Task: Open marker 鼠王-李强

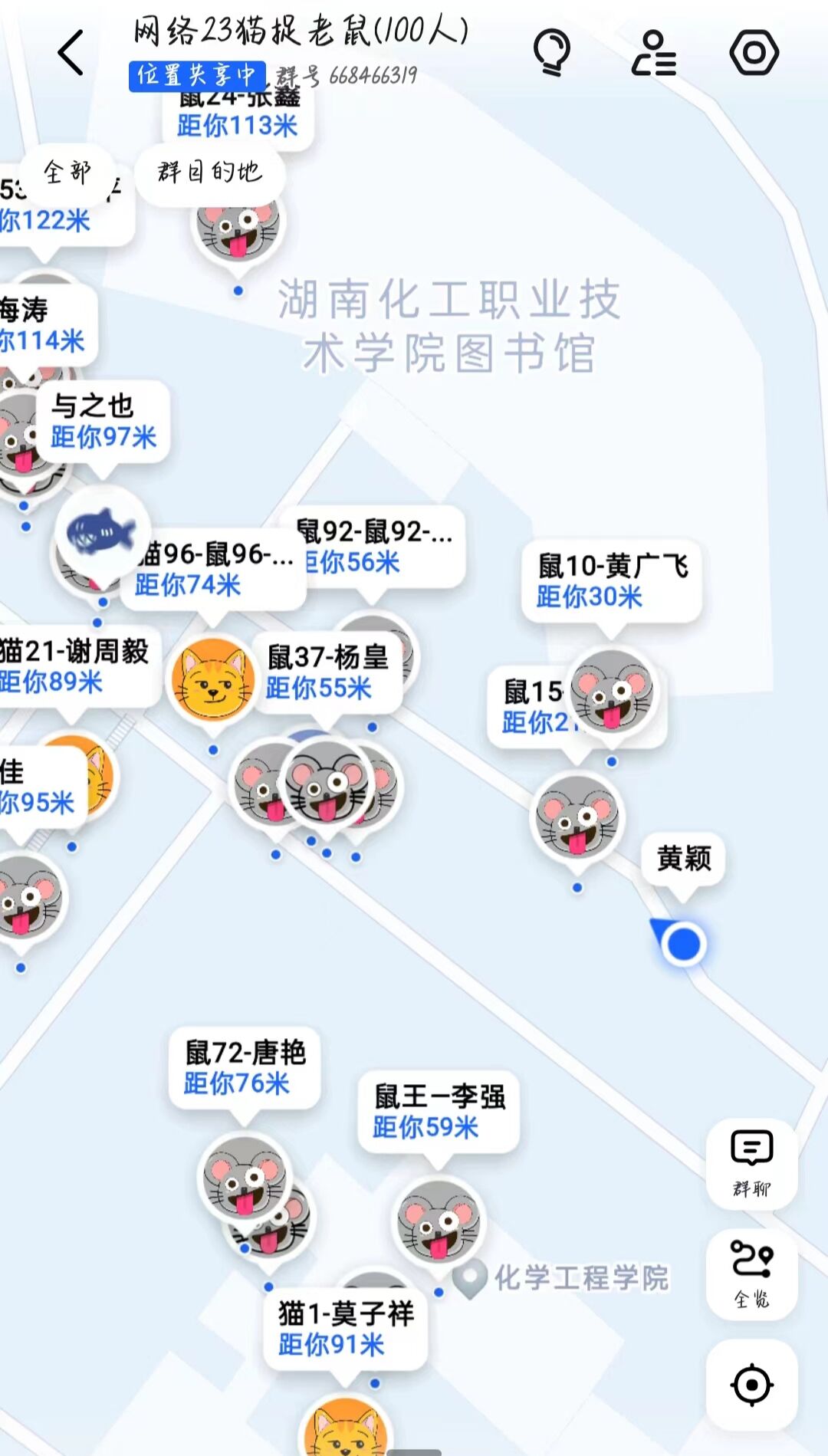Action: 439,1112
